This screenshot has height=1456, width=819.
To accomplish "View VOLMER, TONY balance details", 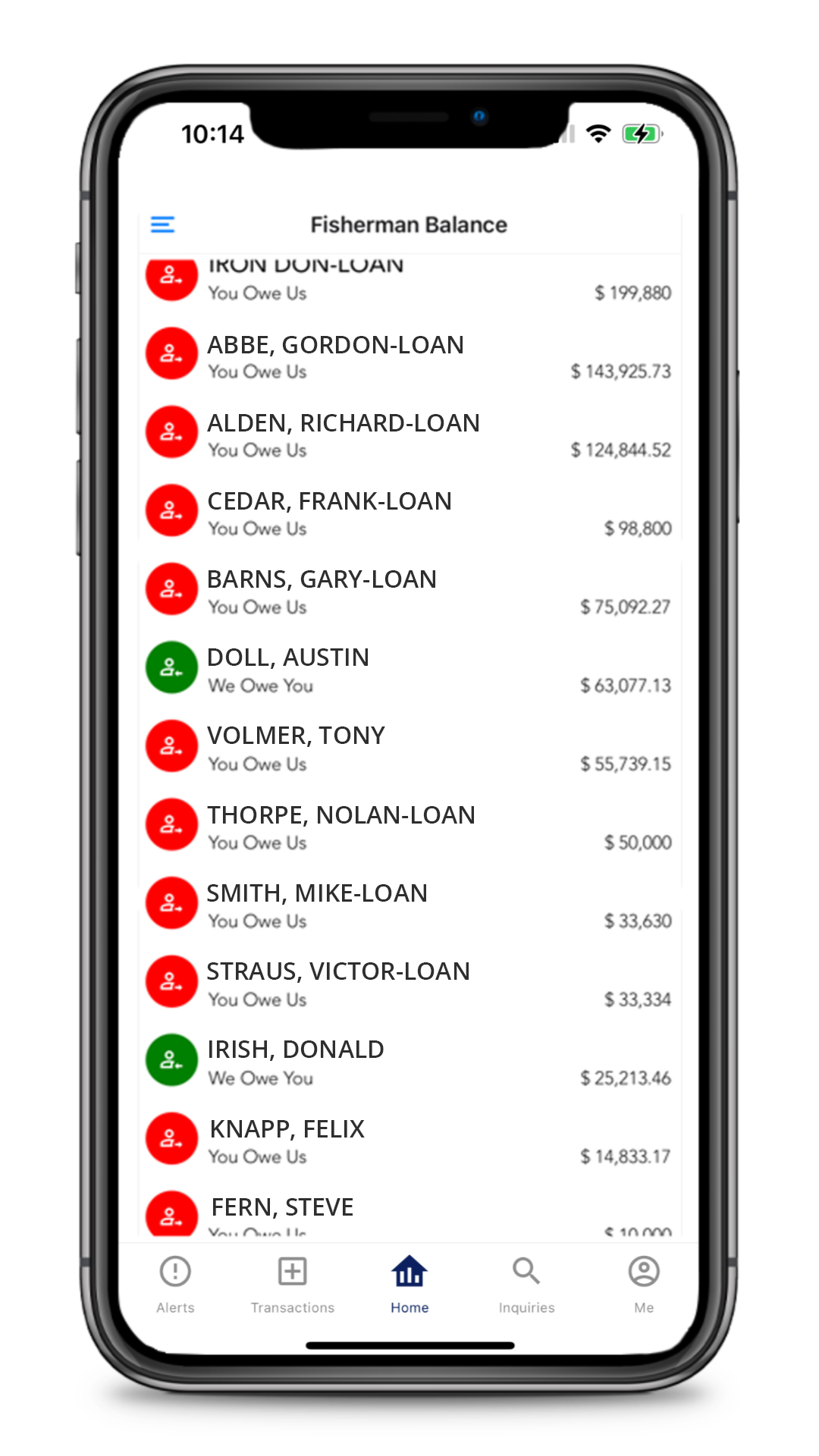I will [x=409, y=747].
